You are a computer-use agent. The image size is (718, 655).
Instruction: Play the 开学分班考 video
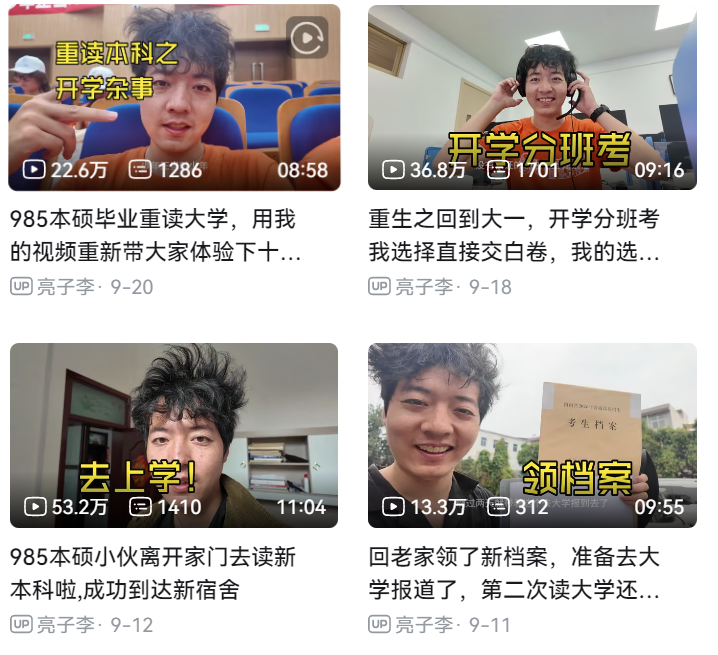(532, 97)
